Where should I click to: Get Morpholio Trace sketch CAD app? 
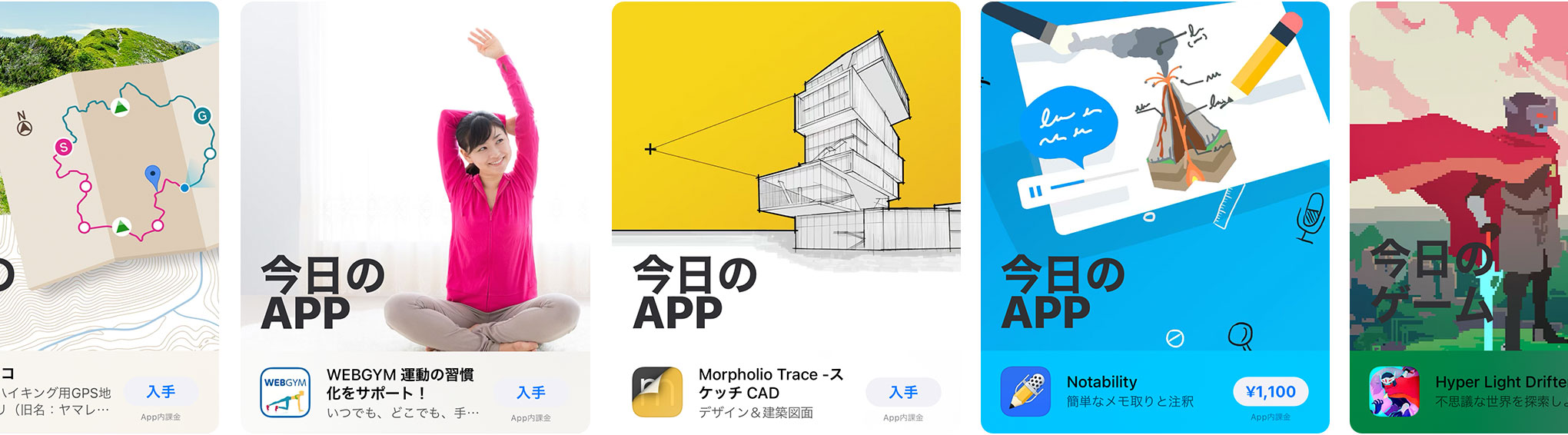click(x=903, y=393)
